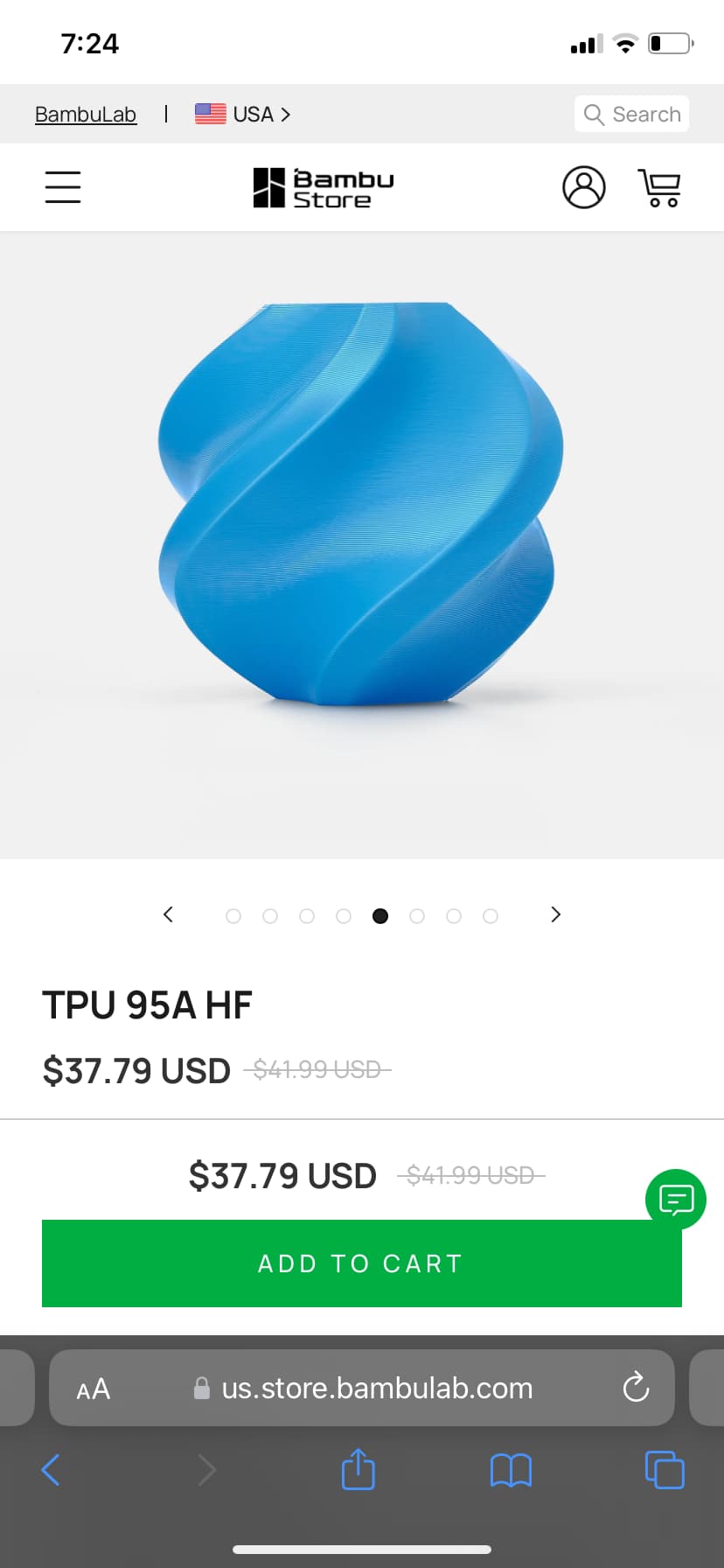The width and height of the screenshot is (724, 1568).
Task: Show the next product image
Action: coord(555,914)
